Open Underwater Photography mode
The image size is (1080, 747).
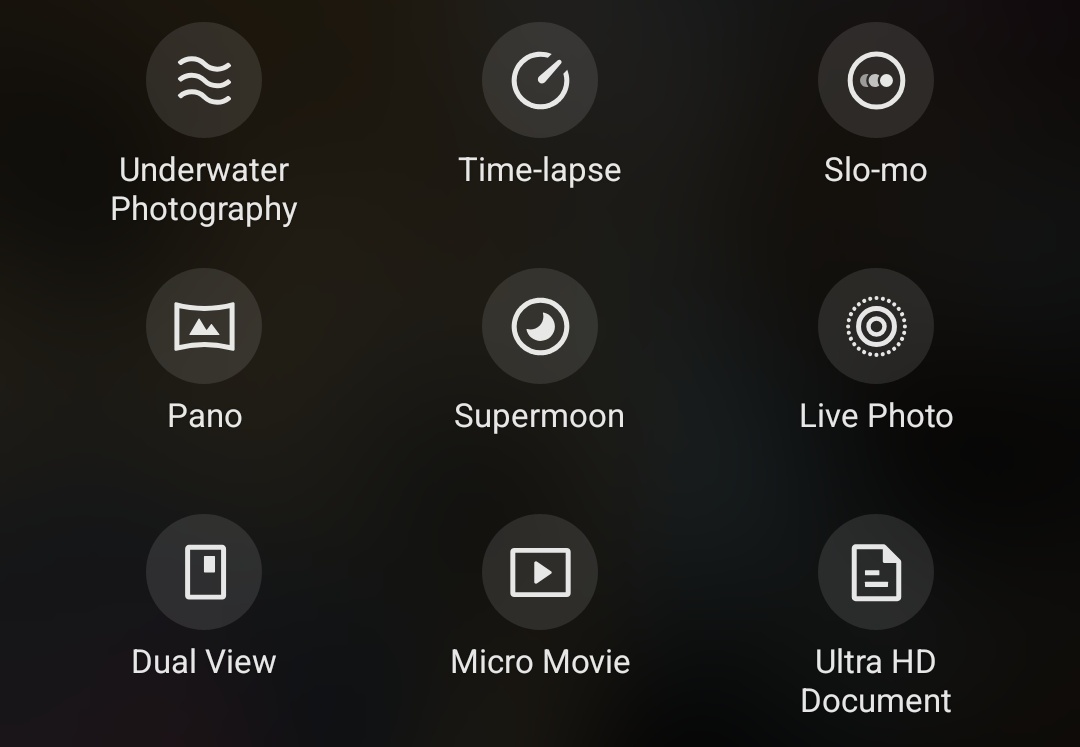pyautogui.click(x=204, y=80)
